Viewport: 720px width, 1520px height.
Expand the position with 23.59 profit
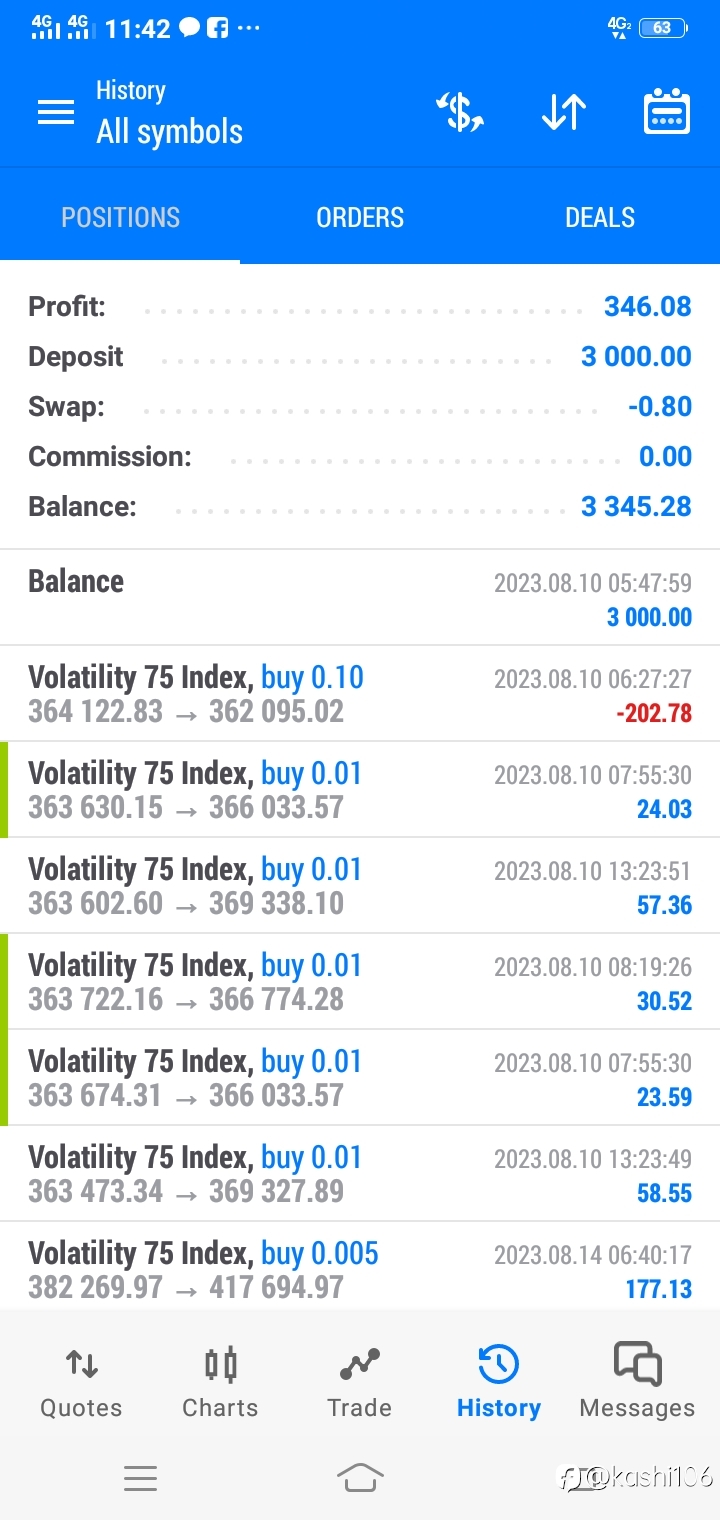[x=360, y=1078]
